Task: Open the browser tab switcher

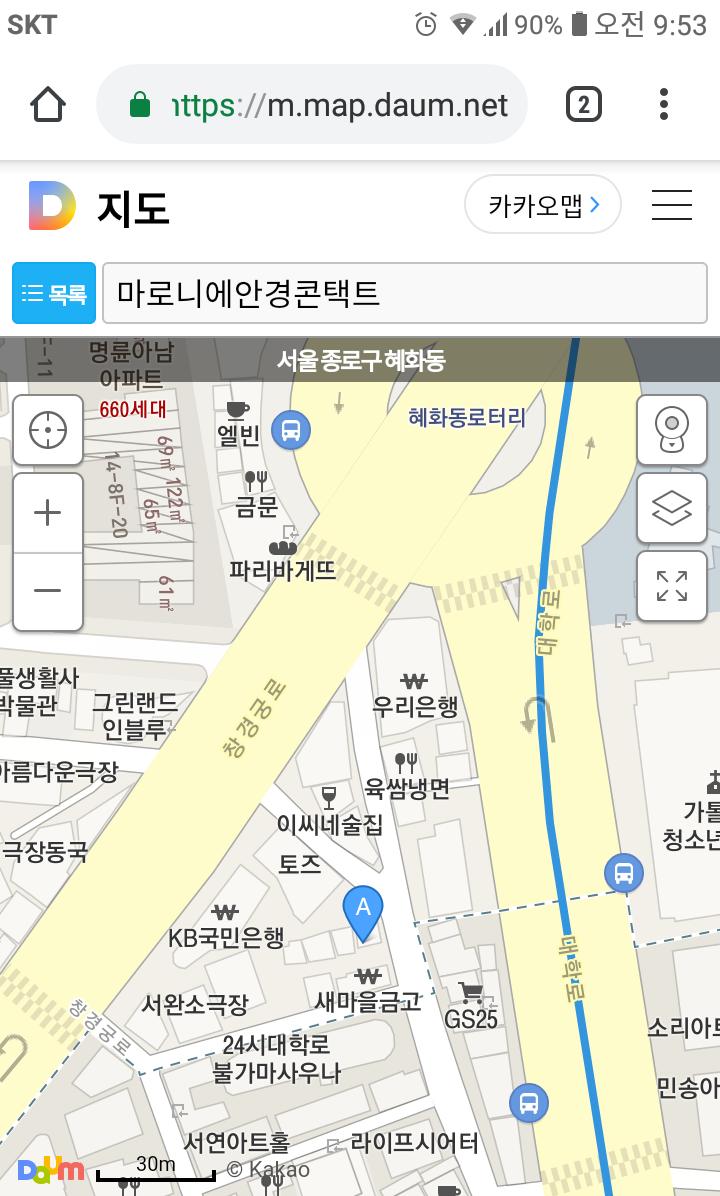Action: coord(583,104)
